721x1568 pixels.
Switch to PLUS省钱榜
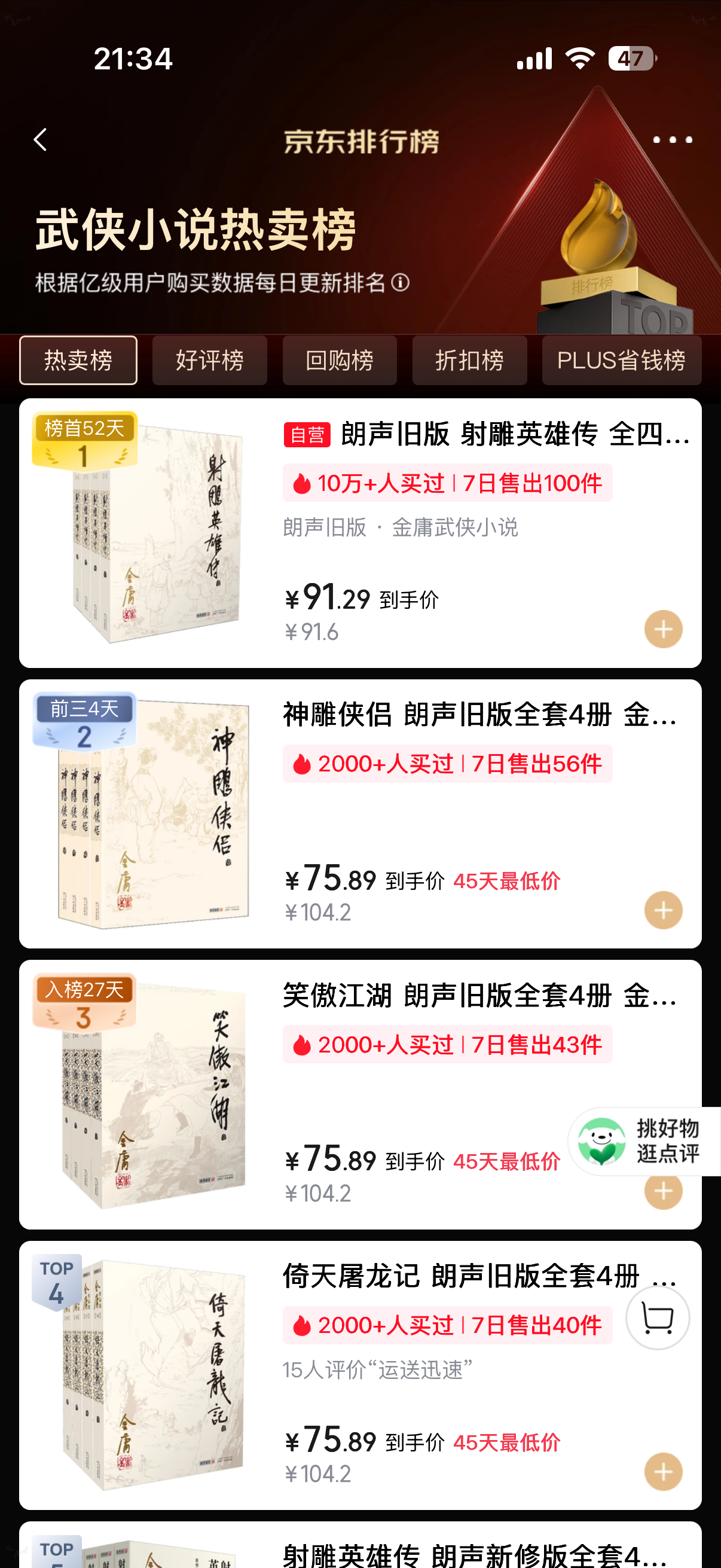click(x=621, y=360)
